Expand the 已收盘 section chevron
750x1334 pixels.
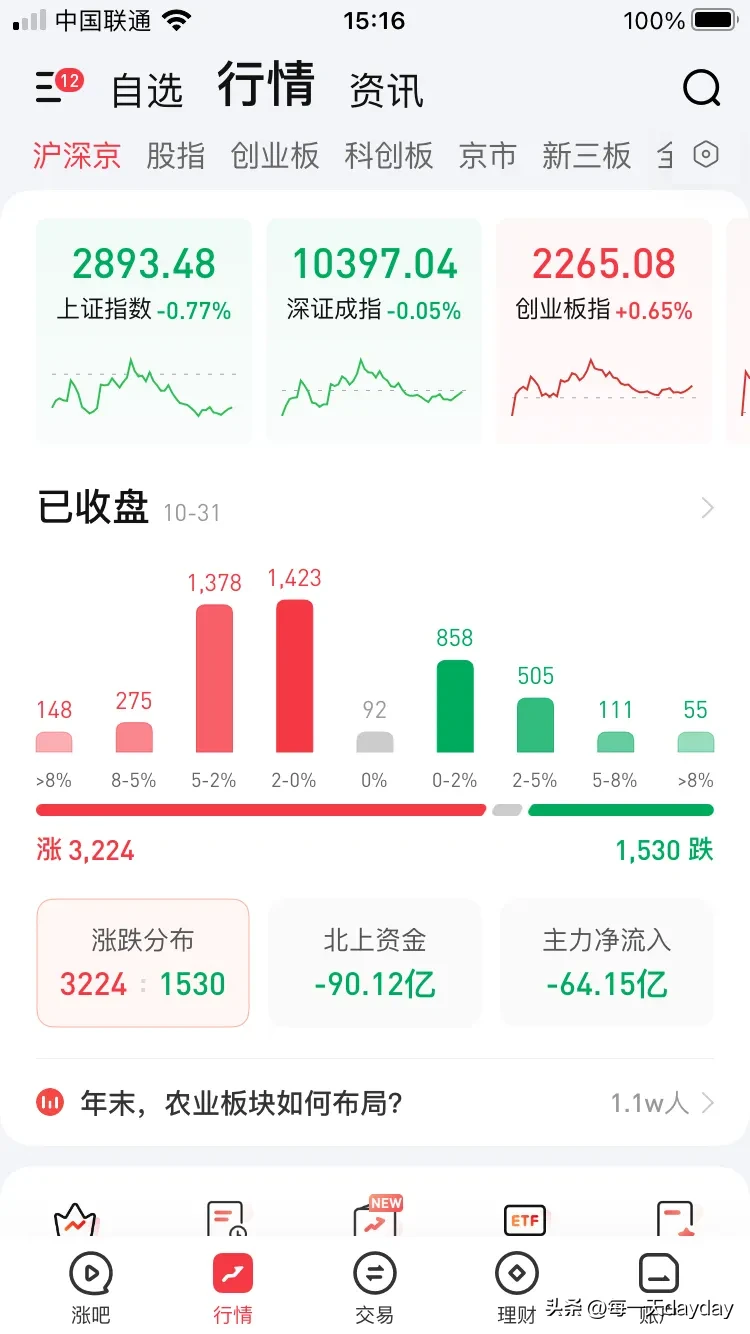point(707,508)
